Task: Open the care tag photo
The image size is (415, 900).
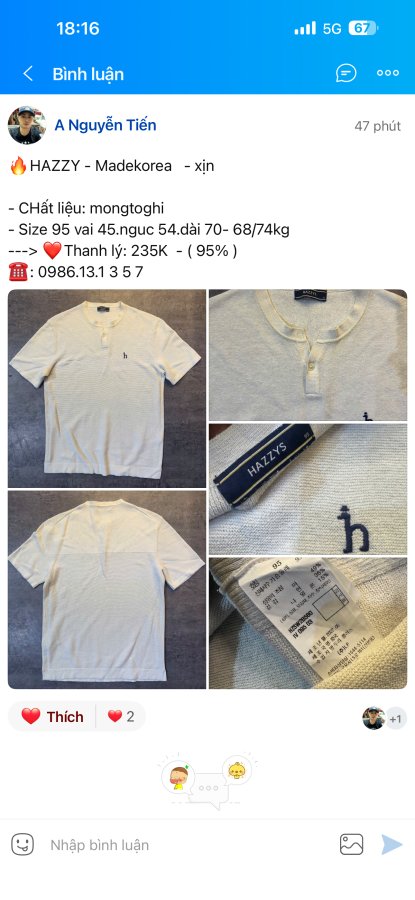Action: [x=308, y=623]
